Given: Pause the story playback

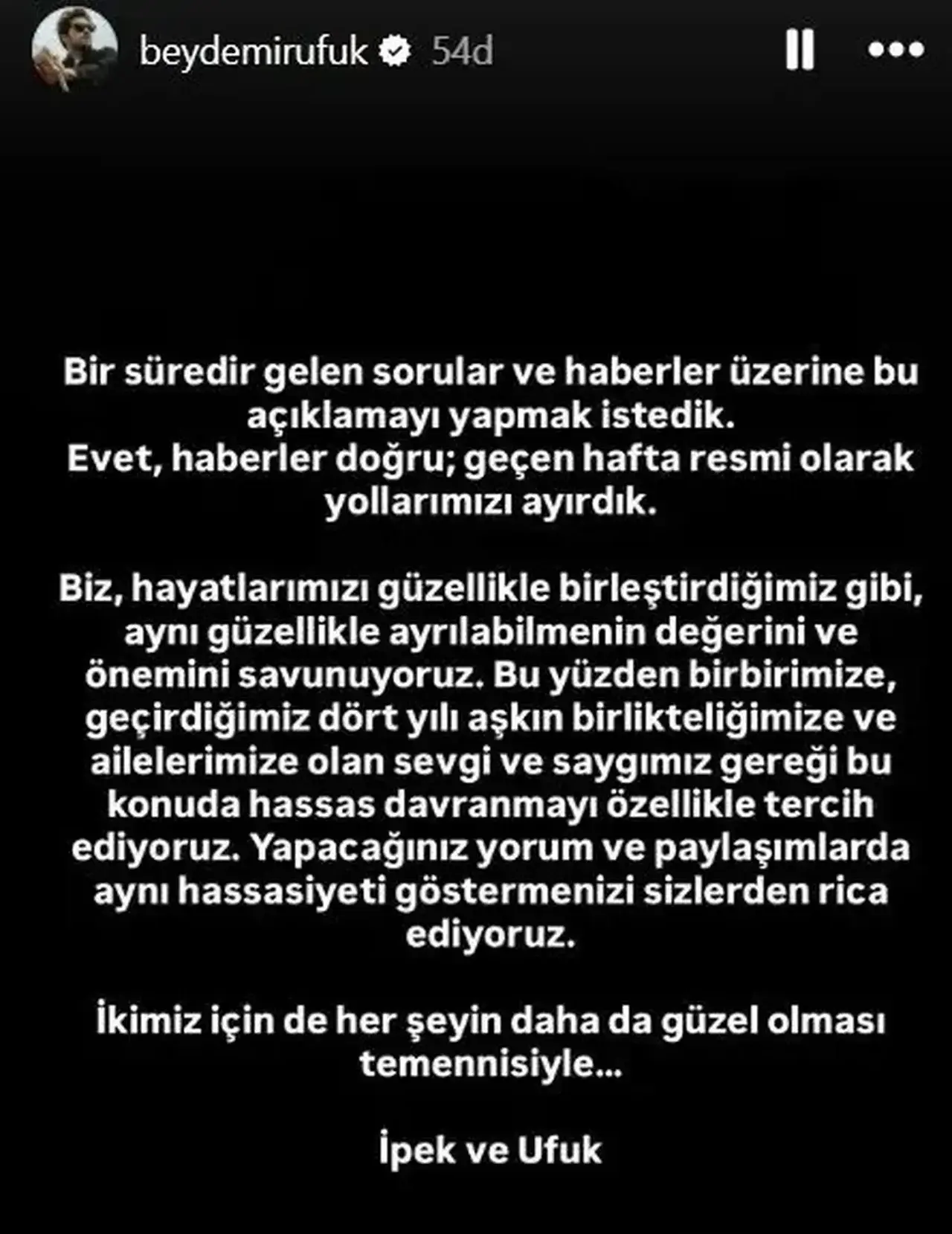Looking at the screenshot, I should [x=800, y=51].
